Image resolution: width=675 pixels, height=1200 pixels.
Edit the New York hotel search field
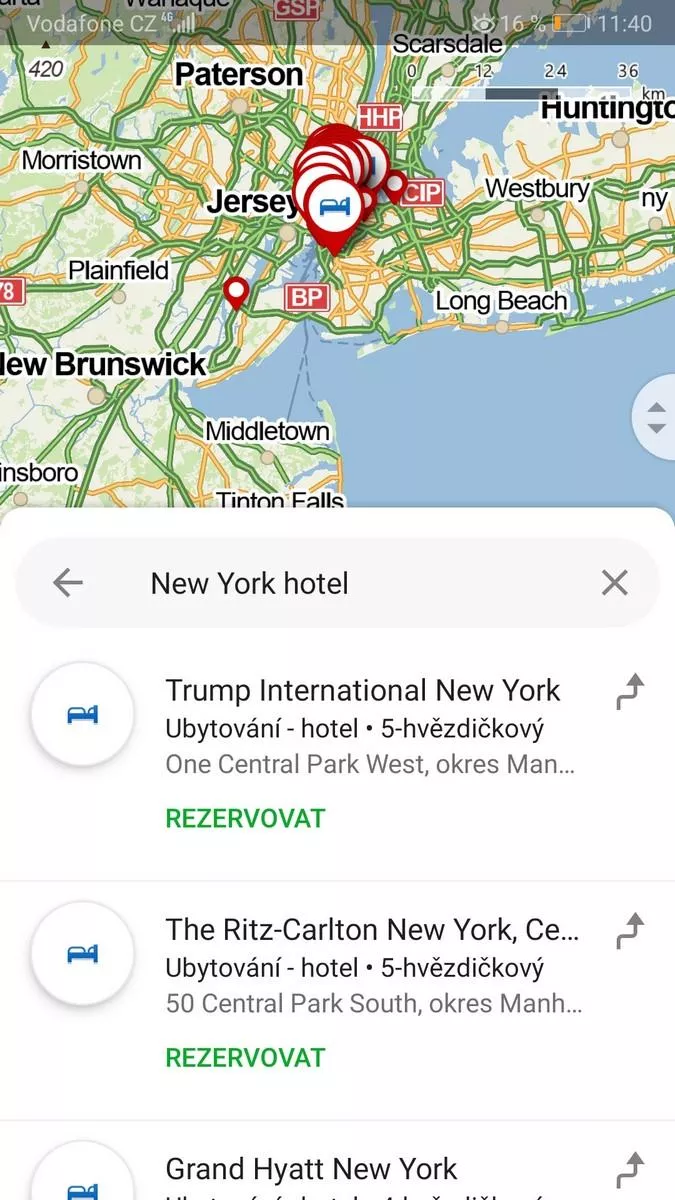coord(338,583)
